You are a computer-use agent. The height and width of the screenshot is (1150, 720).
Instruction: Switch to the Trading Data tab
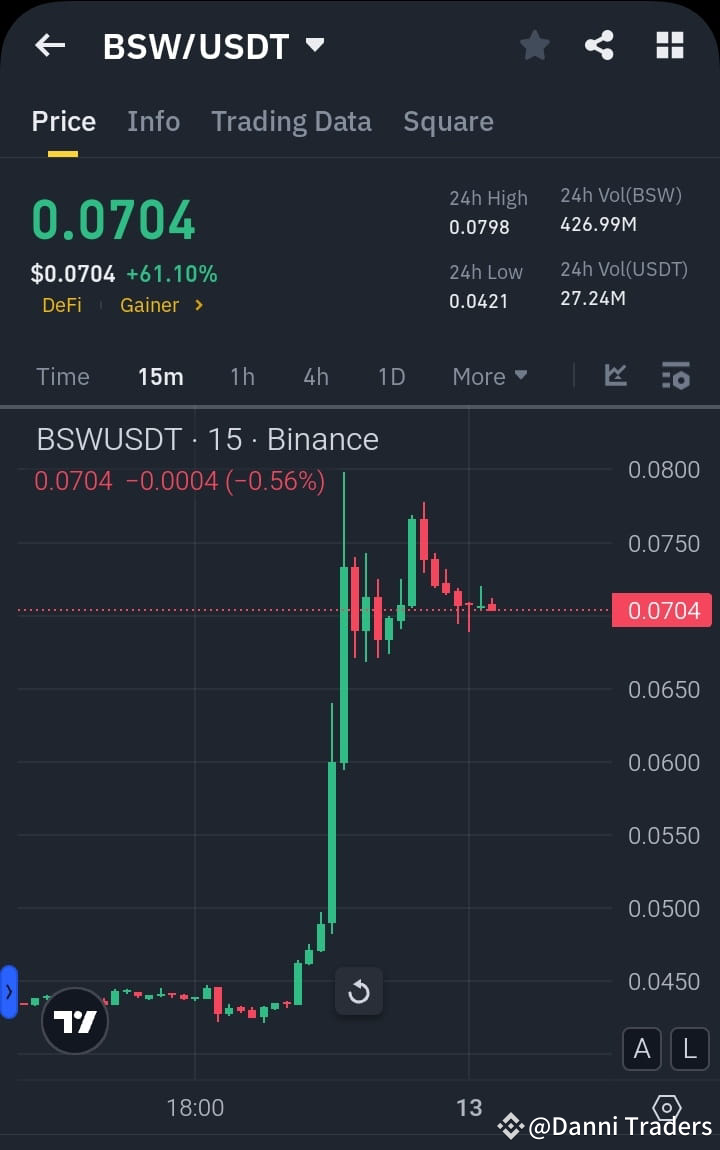pyautogui.click(x=291, y=121)
